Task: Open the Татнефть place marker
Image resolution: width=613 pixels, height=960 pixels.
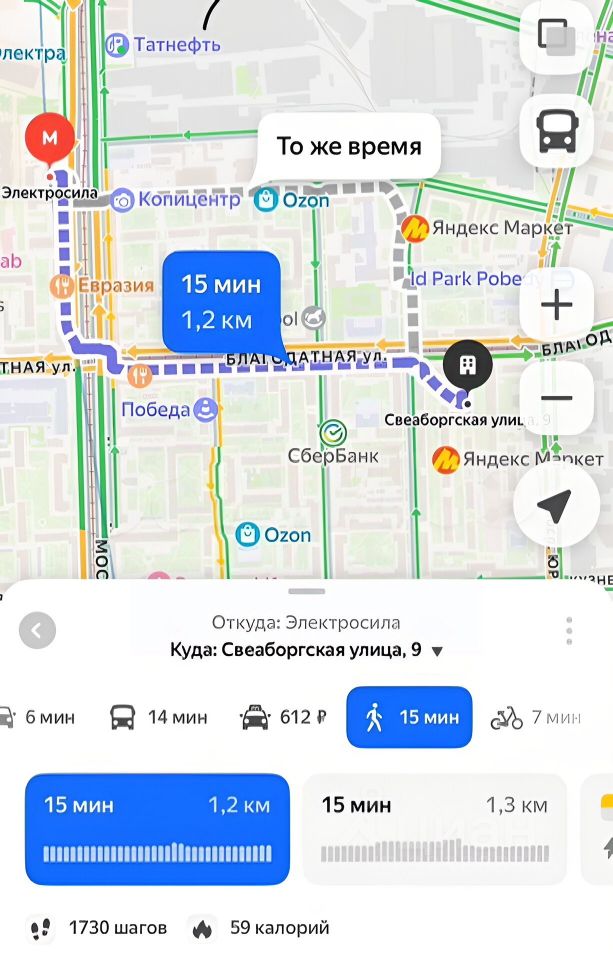Action: (117, 45)
